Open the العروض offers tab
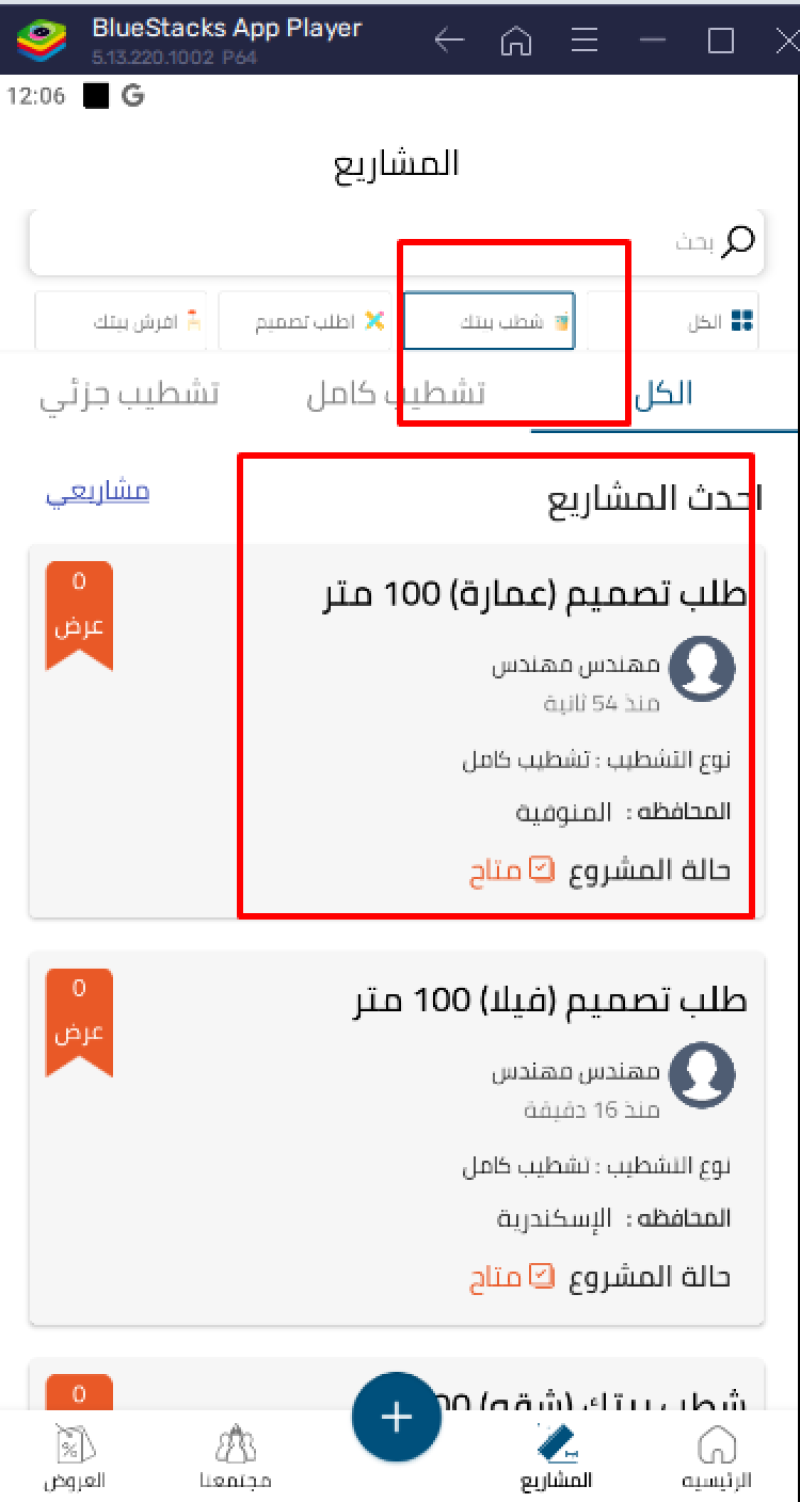 click(x=75, y=1457)
